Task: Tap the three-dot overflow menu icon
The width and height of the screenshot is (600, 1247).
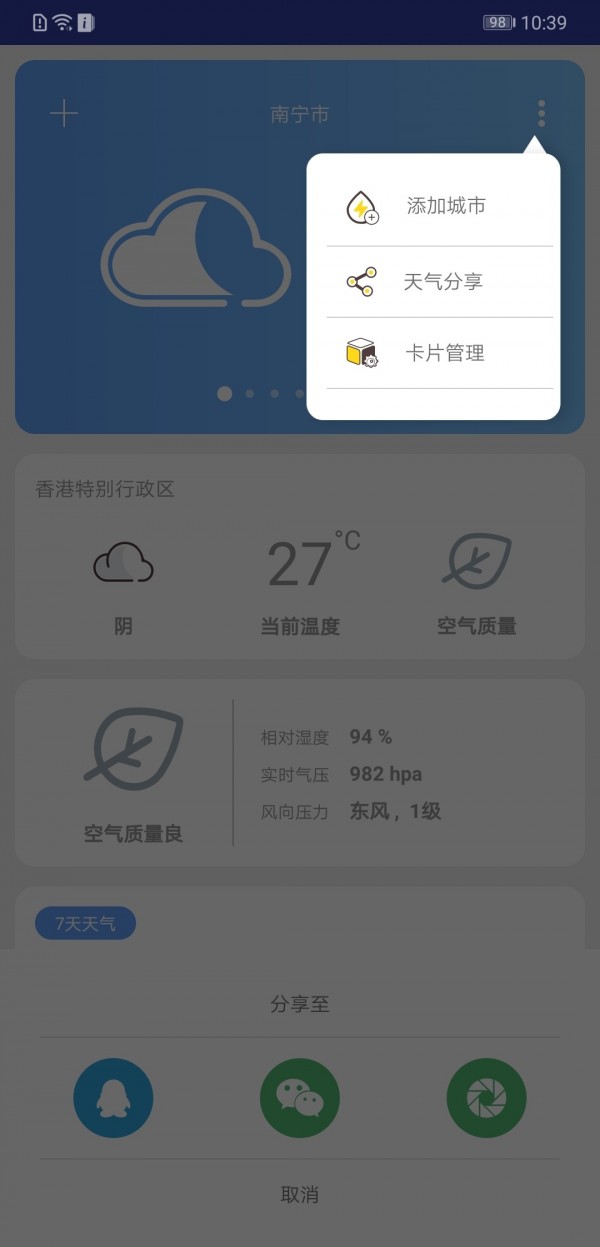Action: click(x=541, y=113)
